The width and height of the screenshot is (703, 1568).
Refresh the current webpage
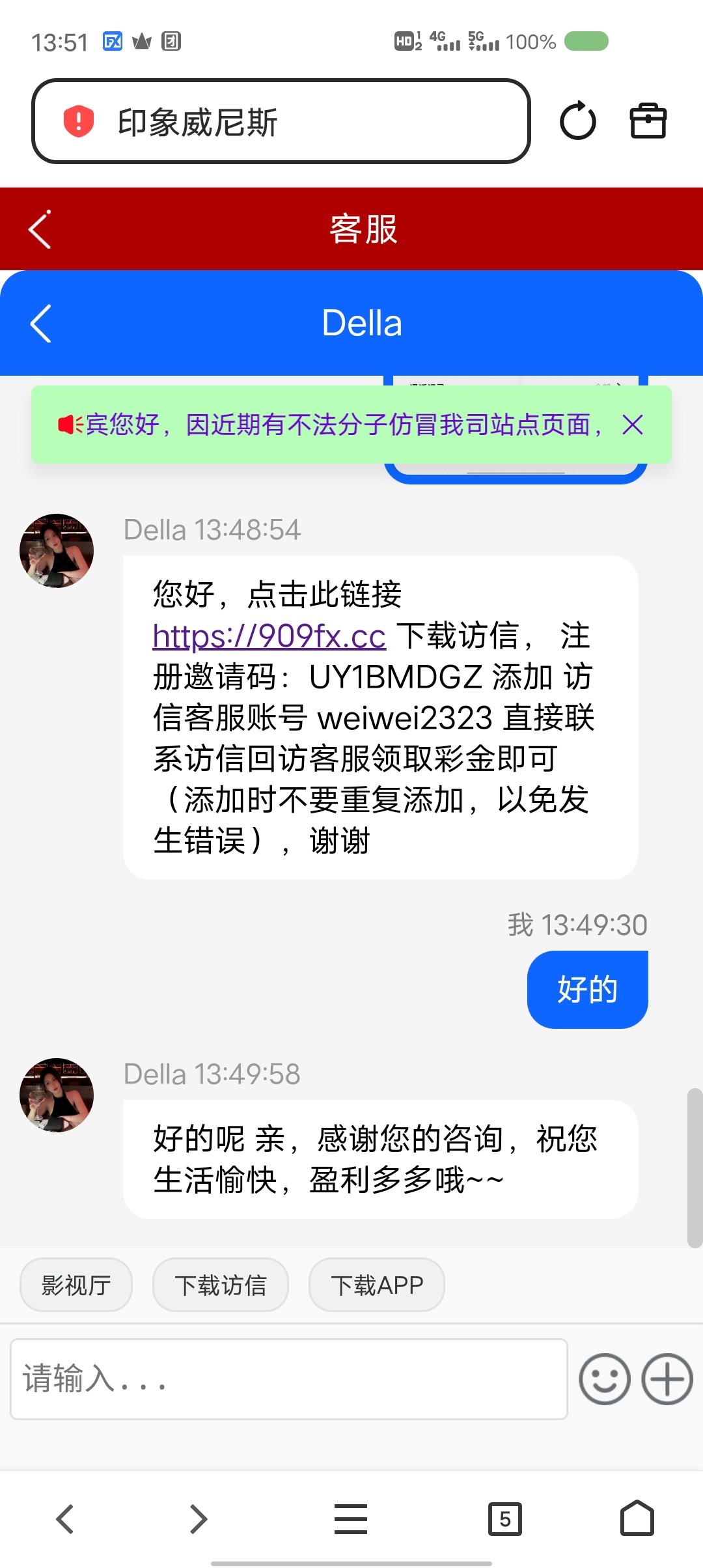tap(577, 121)
